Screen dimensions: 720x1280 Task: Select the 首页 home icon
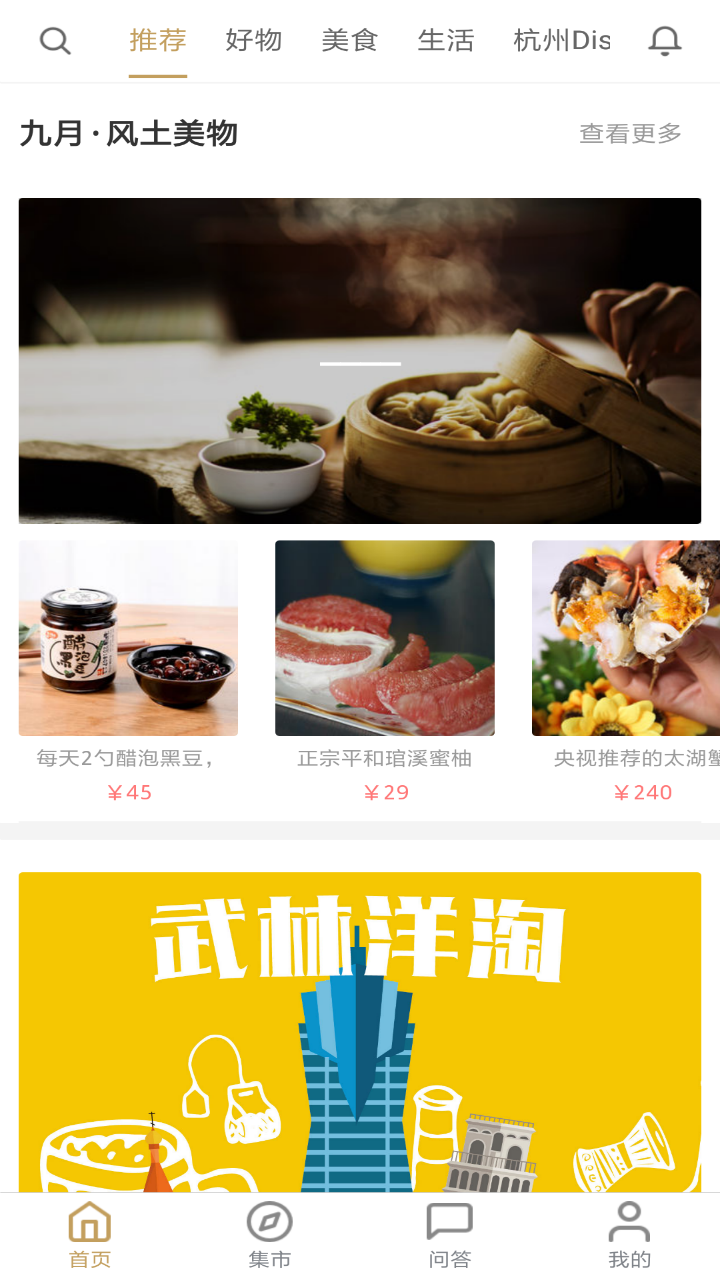coord(89,1232)
